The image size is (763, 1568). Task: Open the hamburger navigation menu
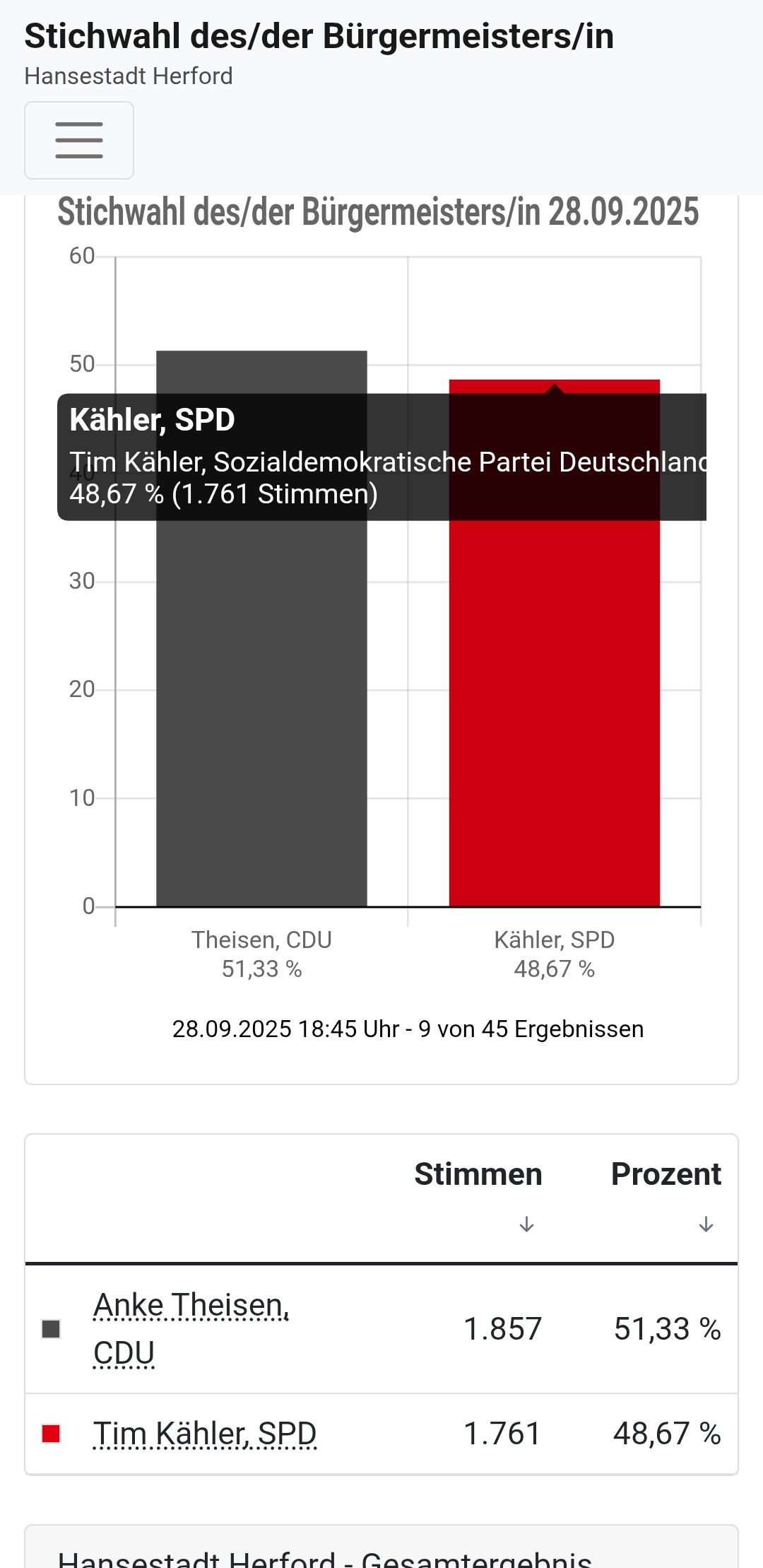79,140
